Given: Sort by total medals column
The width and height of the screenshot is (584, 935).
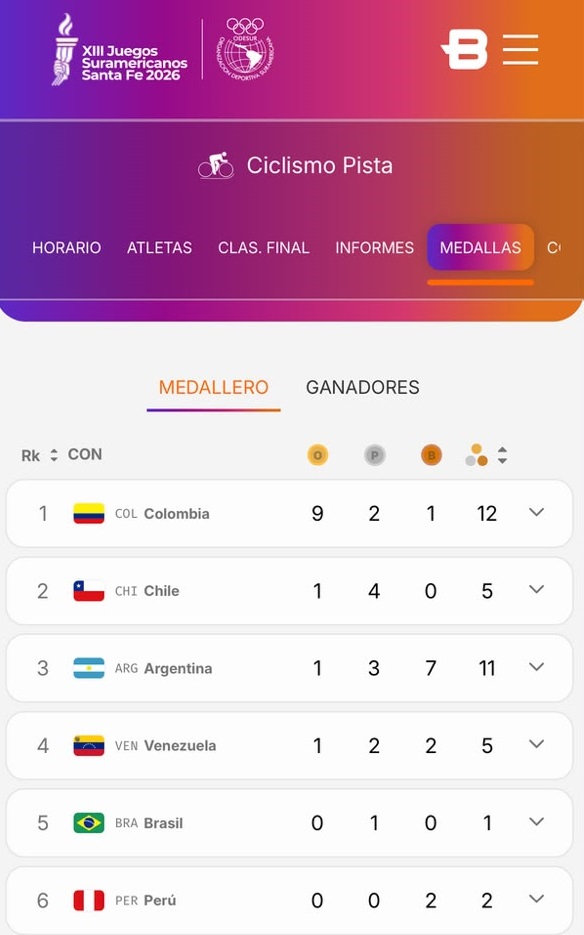Looking at the screenshot, I should click(502, 455).
